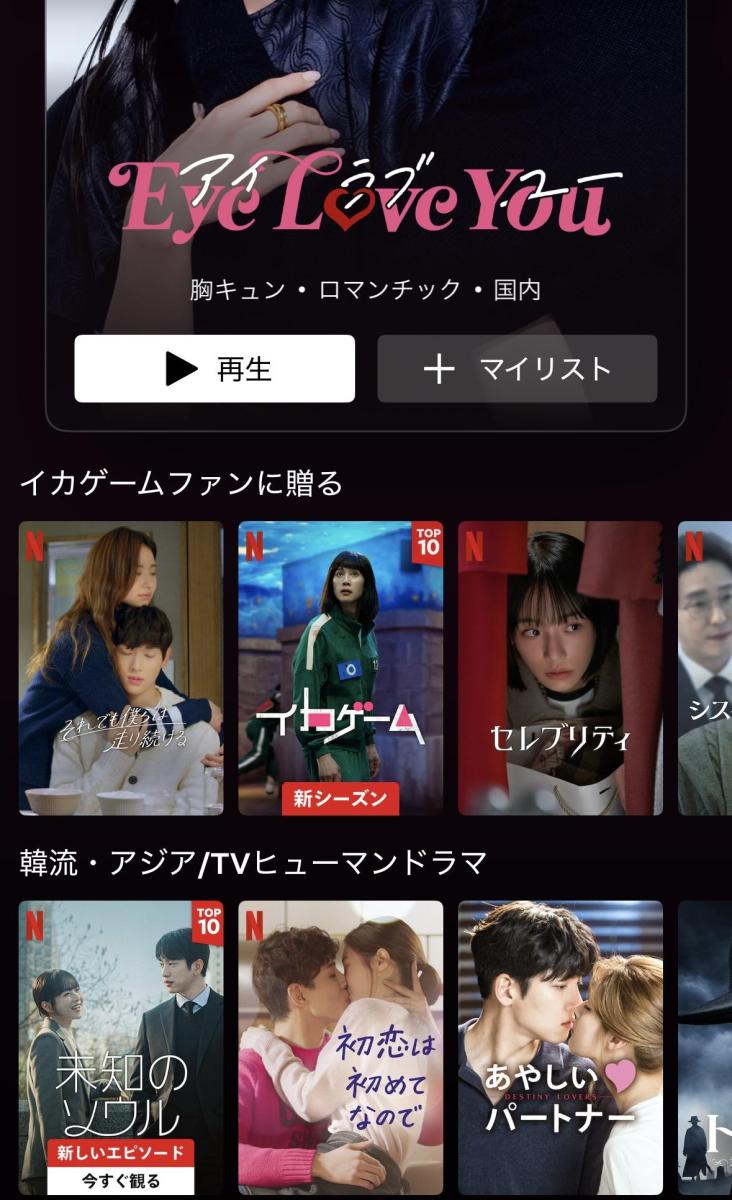The height and width of the screenshot is (1200, 732).
Task: Add Eye Love You to マイリスト
Action: click(517, 369)
